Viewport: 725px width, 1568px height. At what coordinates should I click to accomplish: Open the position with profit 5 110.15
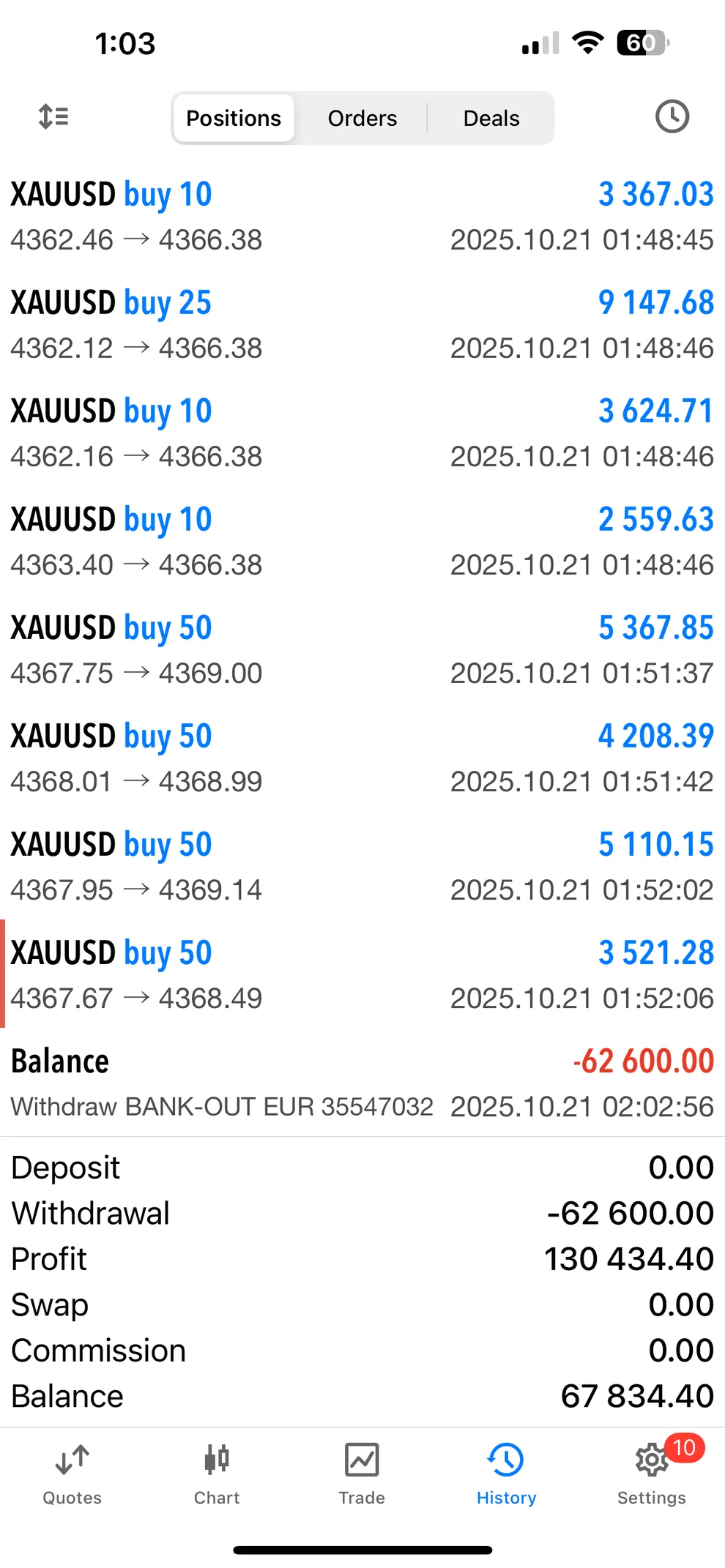pyautogui.click(x=362, y=865)
